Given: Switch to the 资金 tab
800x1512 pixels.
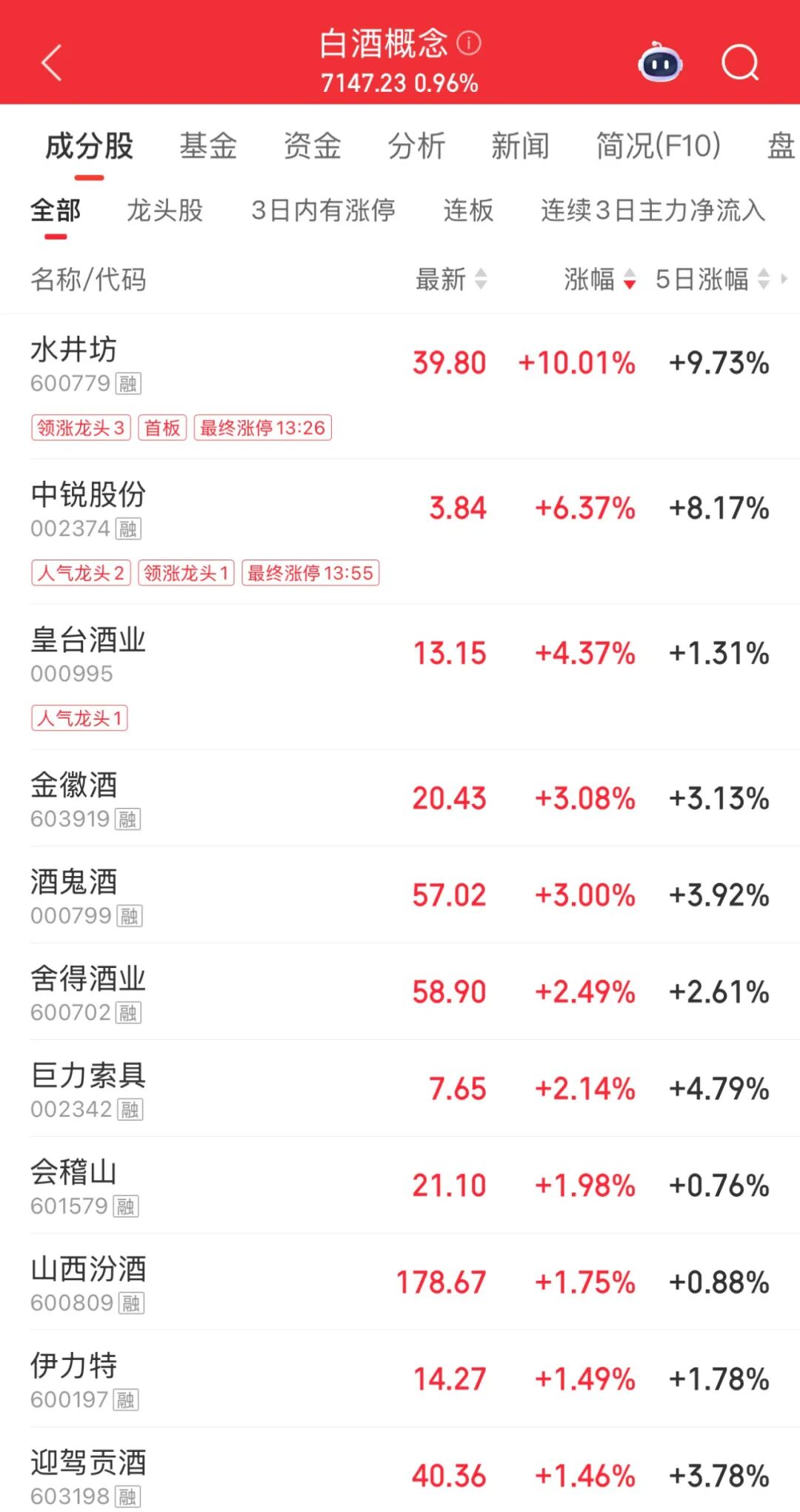Looking at the screenshot, I should (x=312, y=146).
